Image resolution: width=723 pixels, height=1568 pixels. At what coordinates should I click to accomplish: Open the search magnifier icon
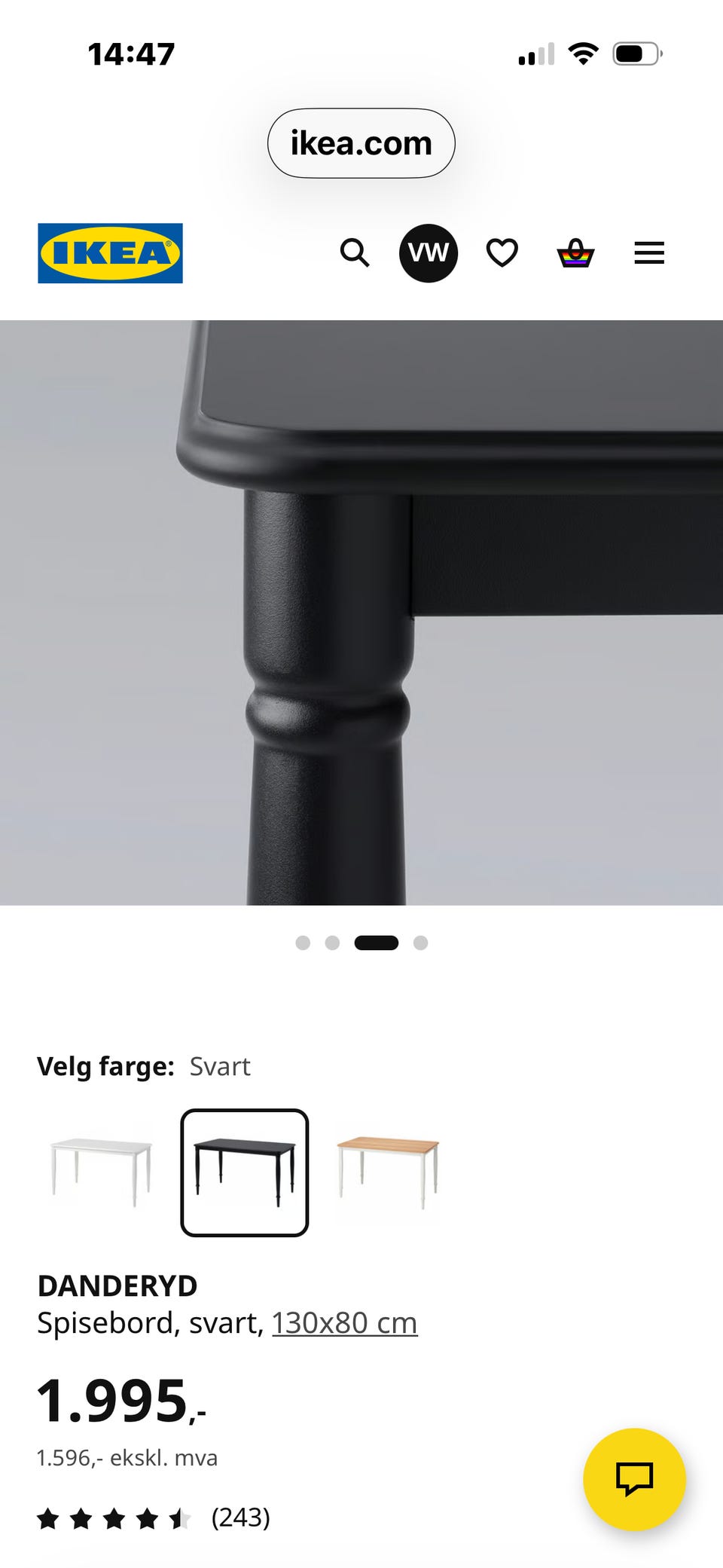click(355, 253)
